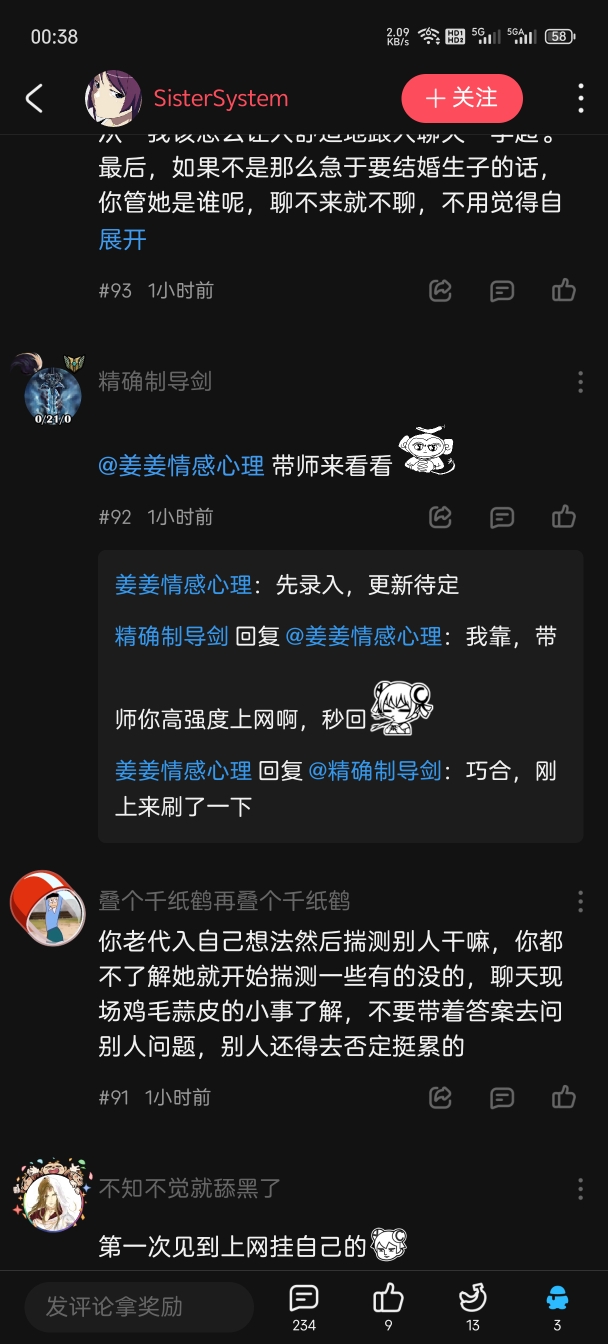Open the options menu for 精确制导剑's comment
The image size is (608, 1344).
tap(580, 382)
